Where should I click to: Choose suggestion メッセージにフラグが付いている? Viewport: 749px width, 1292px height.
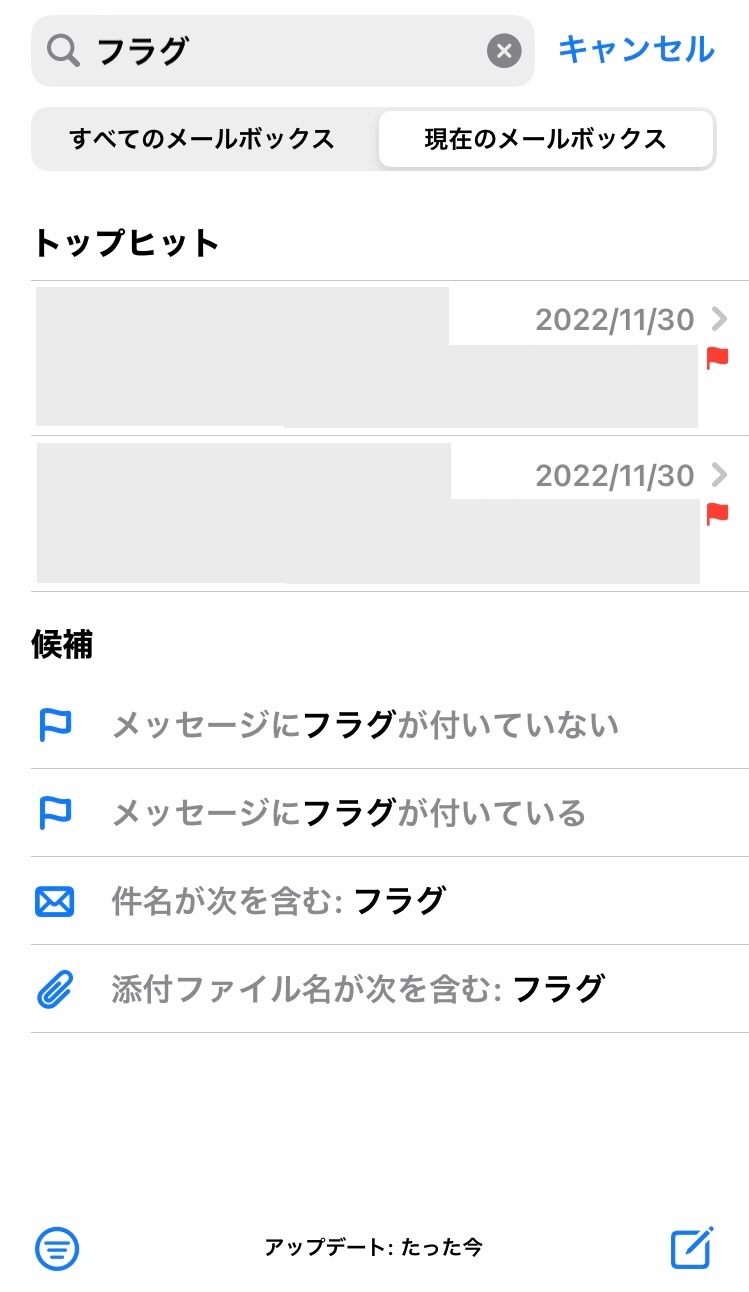348,813
